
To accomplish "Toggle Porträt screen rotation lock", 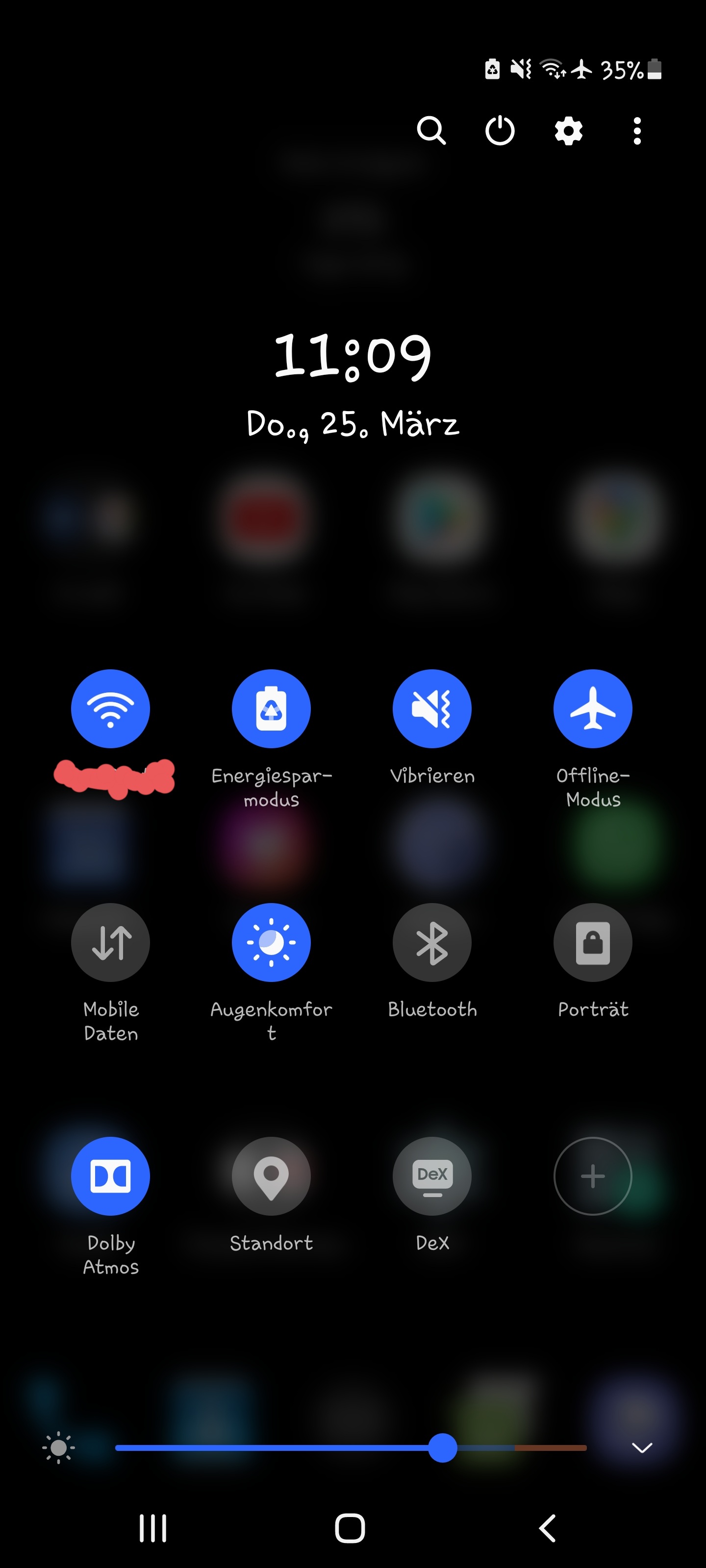I will click(x=593, y=942).
